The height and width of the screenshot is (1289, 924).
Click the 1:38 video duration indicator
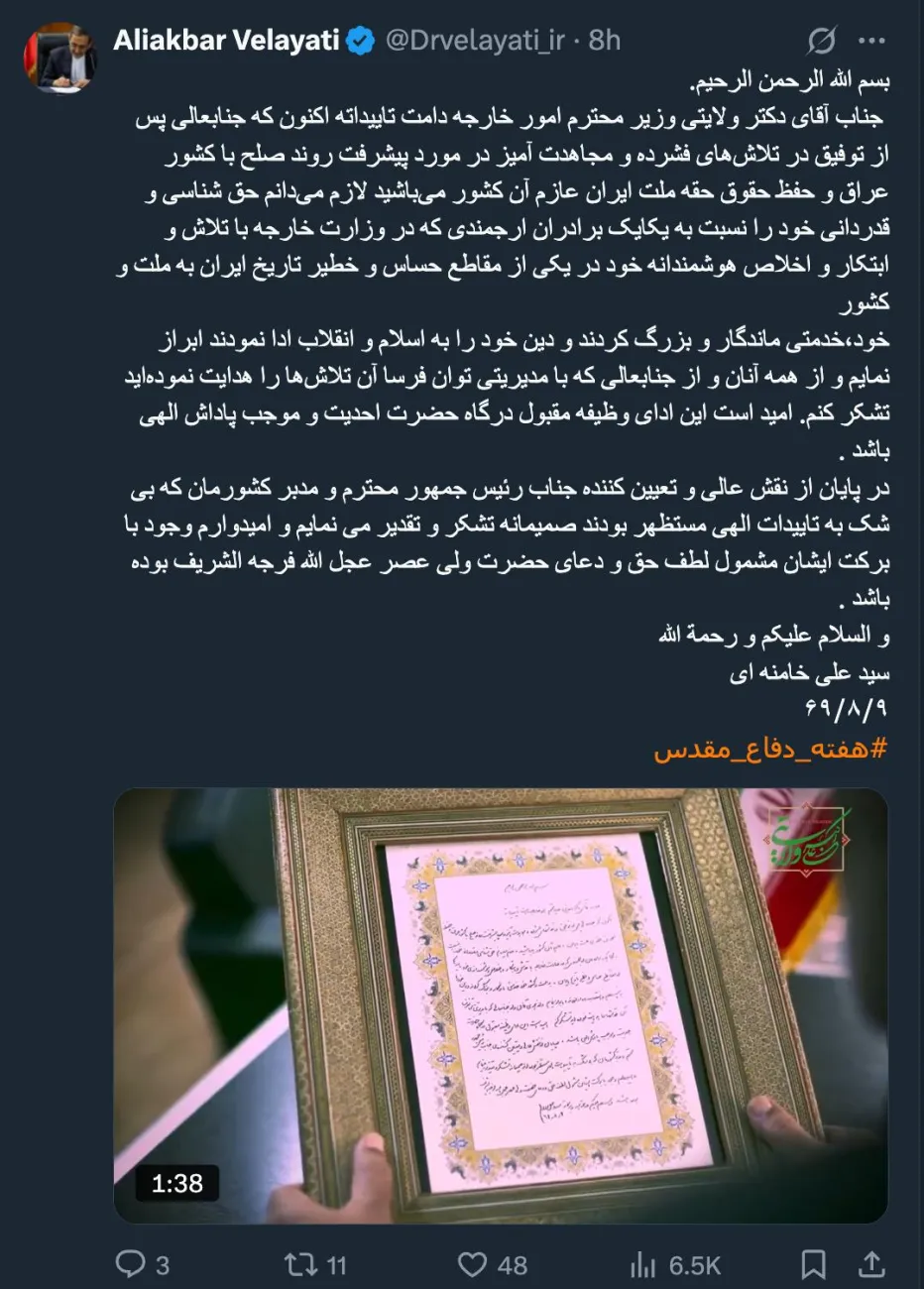[x=176, y=1183]
